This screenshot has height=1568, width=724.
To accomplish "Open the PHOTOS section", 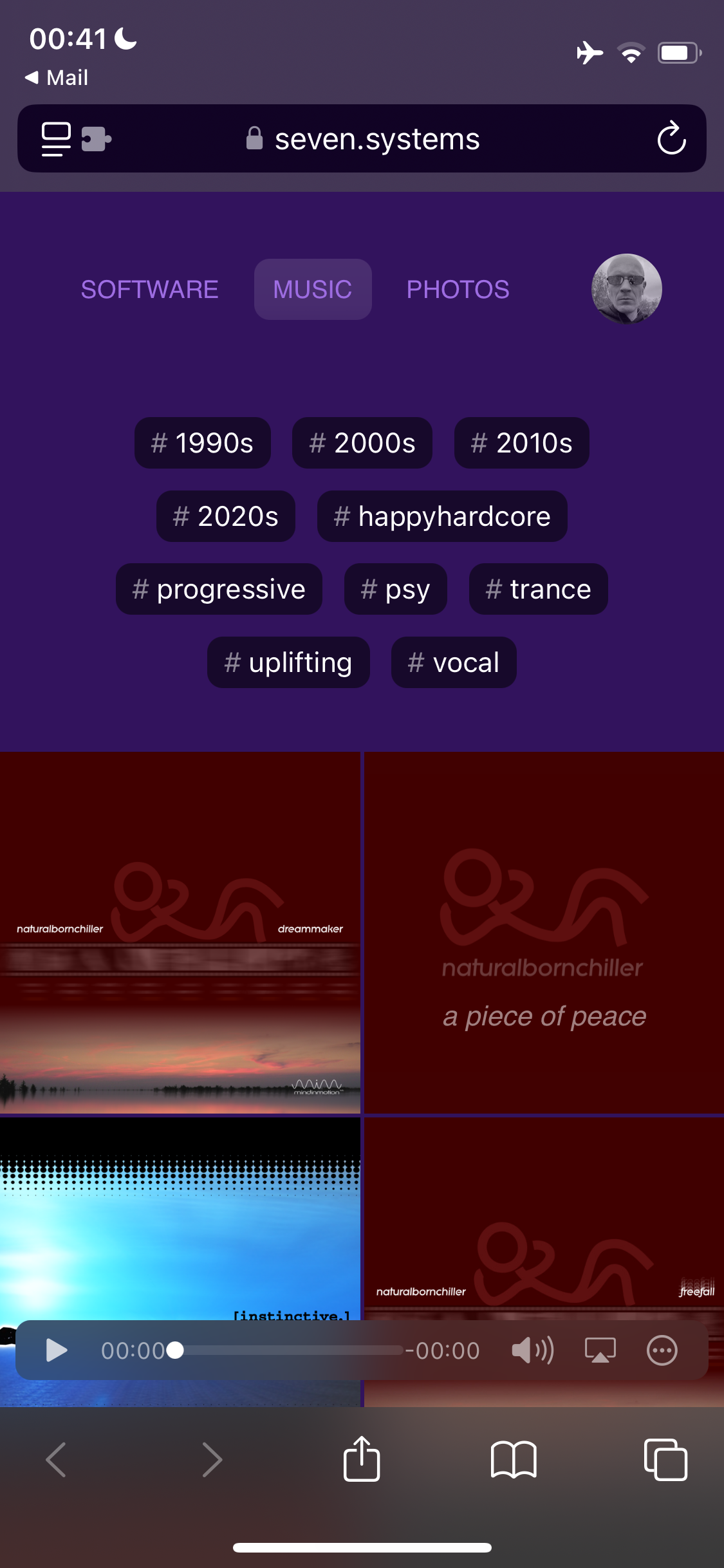I will pyautogui.click(x=458, y=290).
